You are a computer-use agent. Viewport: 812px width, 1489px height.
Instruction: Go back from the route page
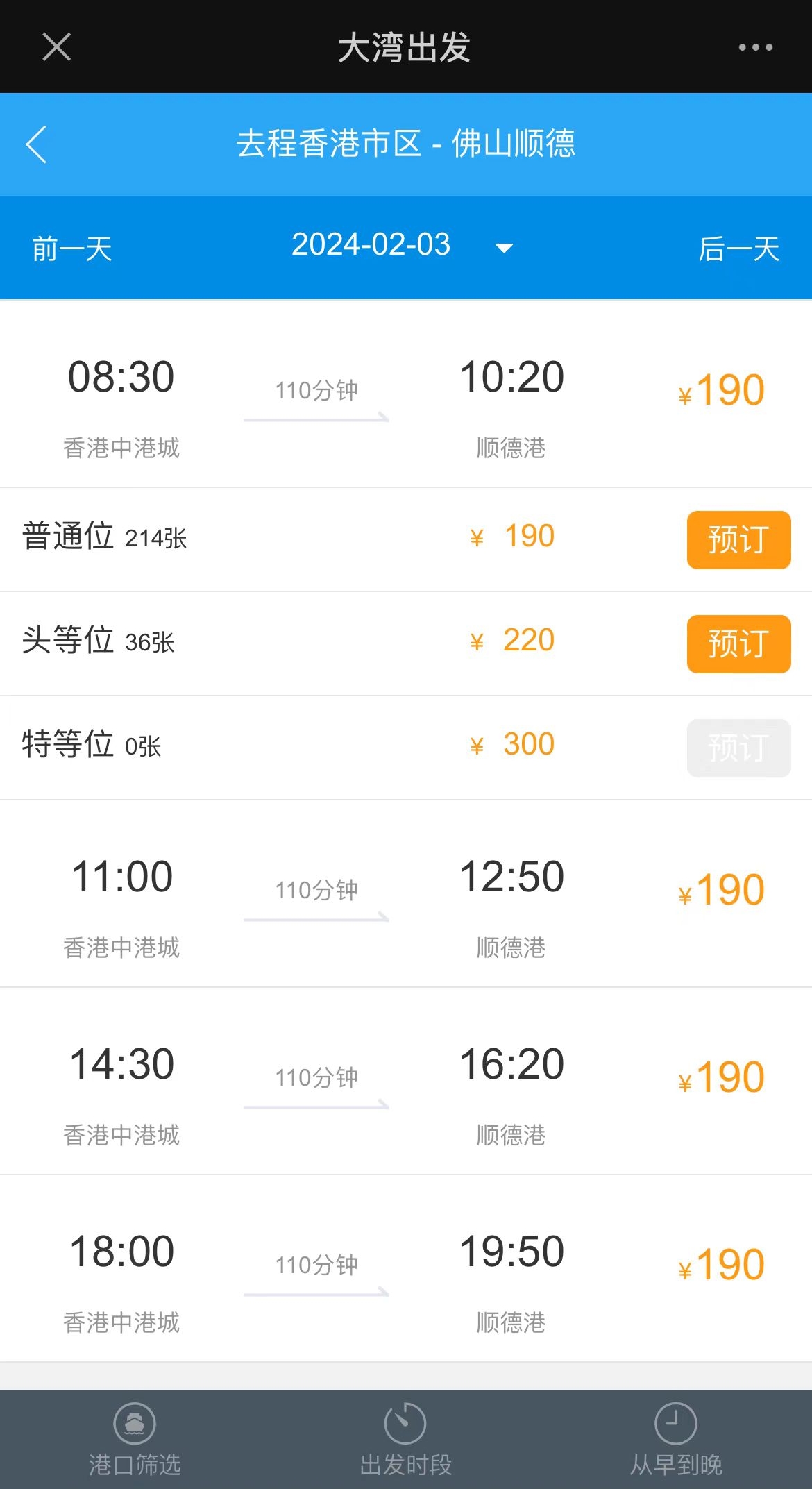pyautogui.click(x=37, y=144)
